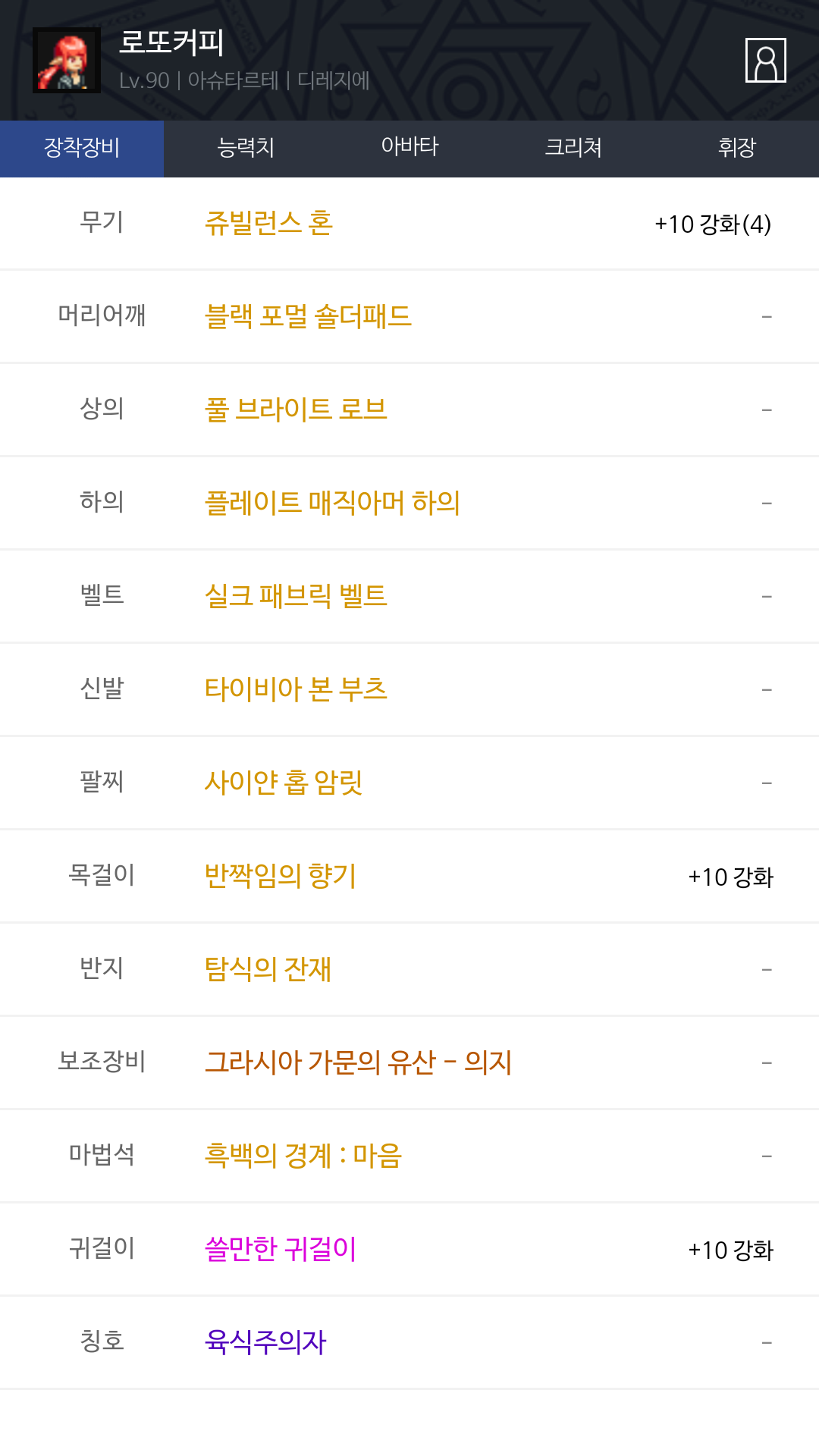Open 그라시아 가문의 유산 - 의지

coord(358,1062)
